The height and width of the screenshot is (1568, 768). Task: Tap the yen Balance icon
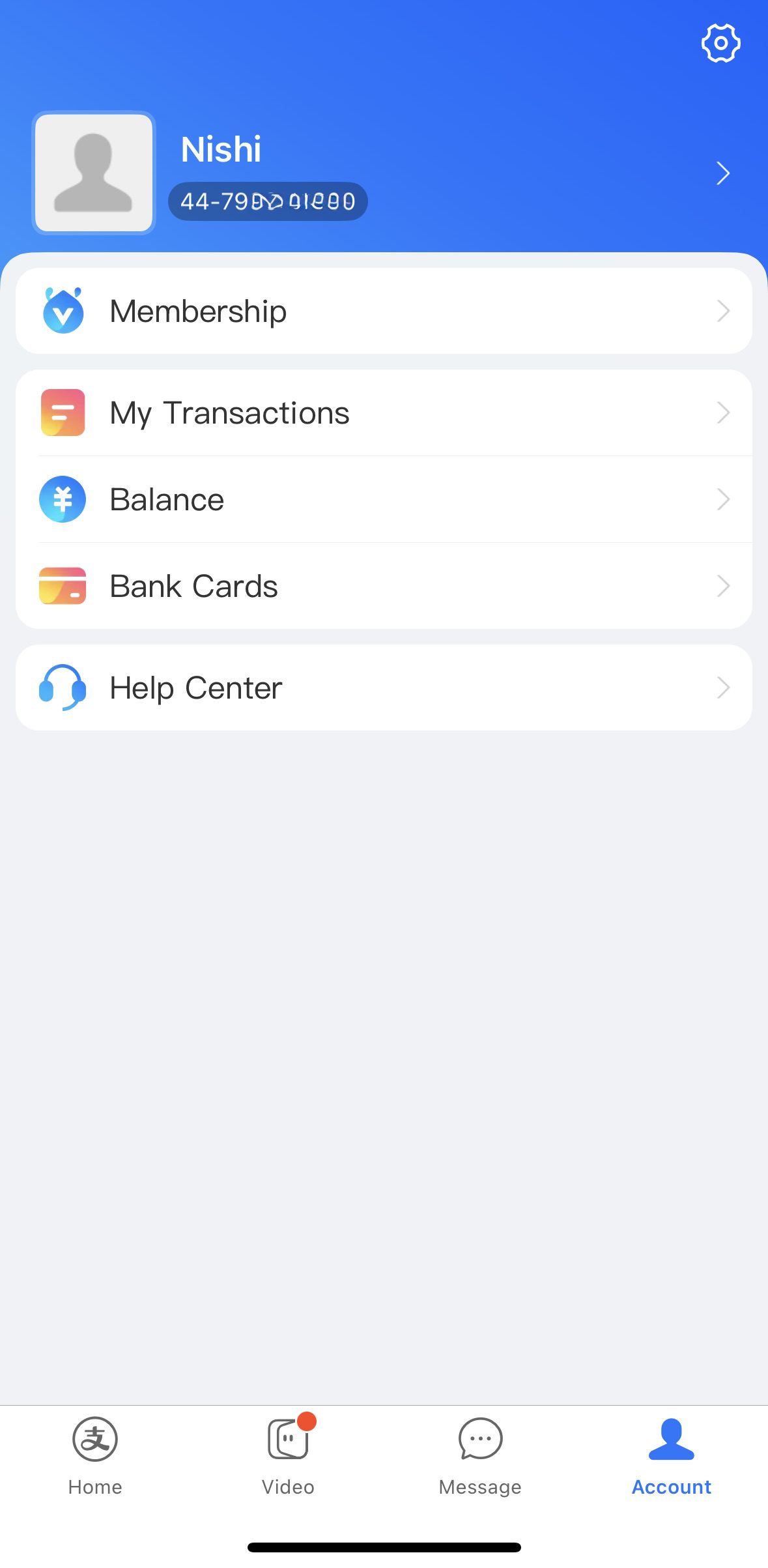[x=63, y=499]
